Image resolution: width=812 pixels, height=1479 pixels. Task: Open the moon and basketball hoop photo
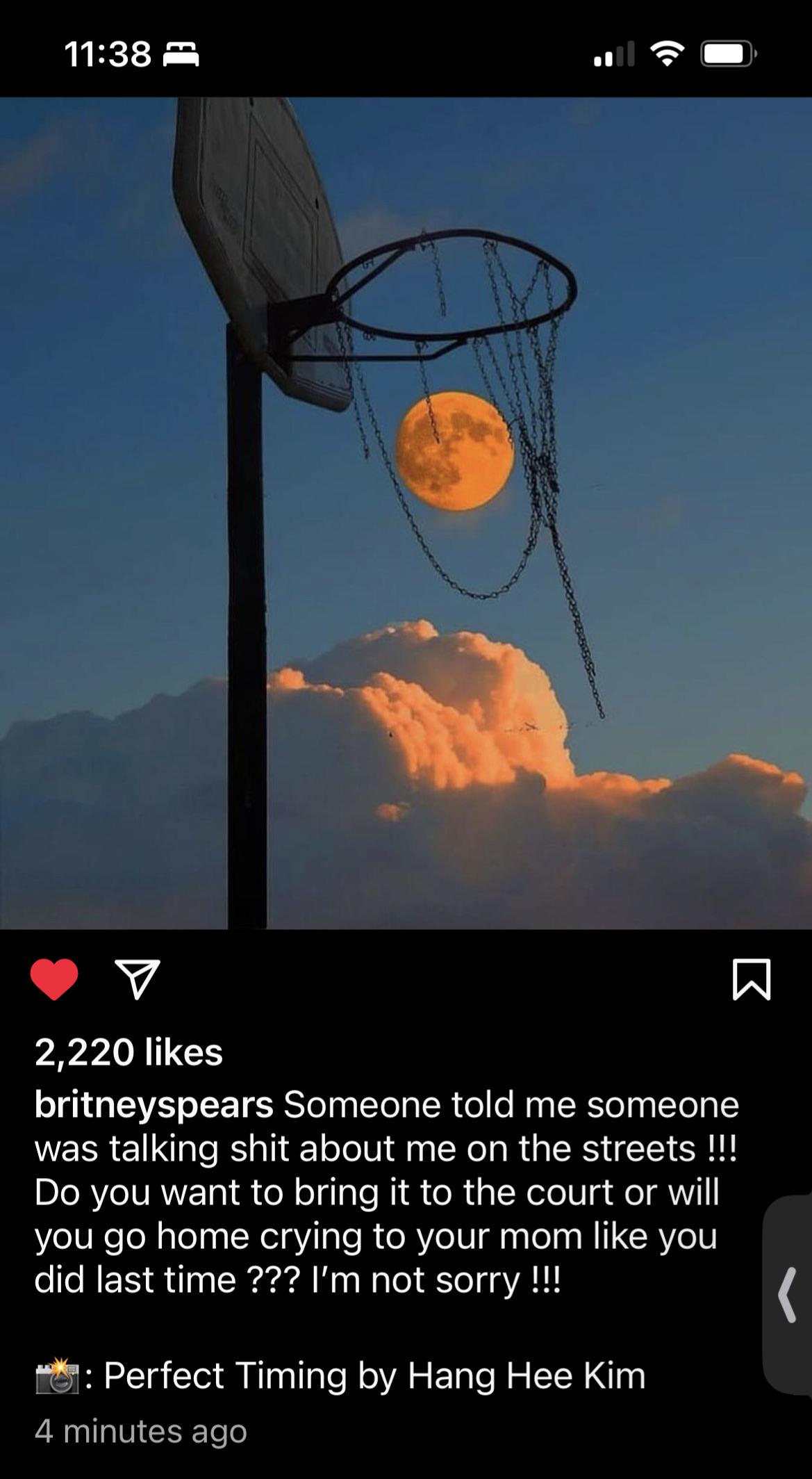click(406, 513)
